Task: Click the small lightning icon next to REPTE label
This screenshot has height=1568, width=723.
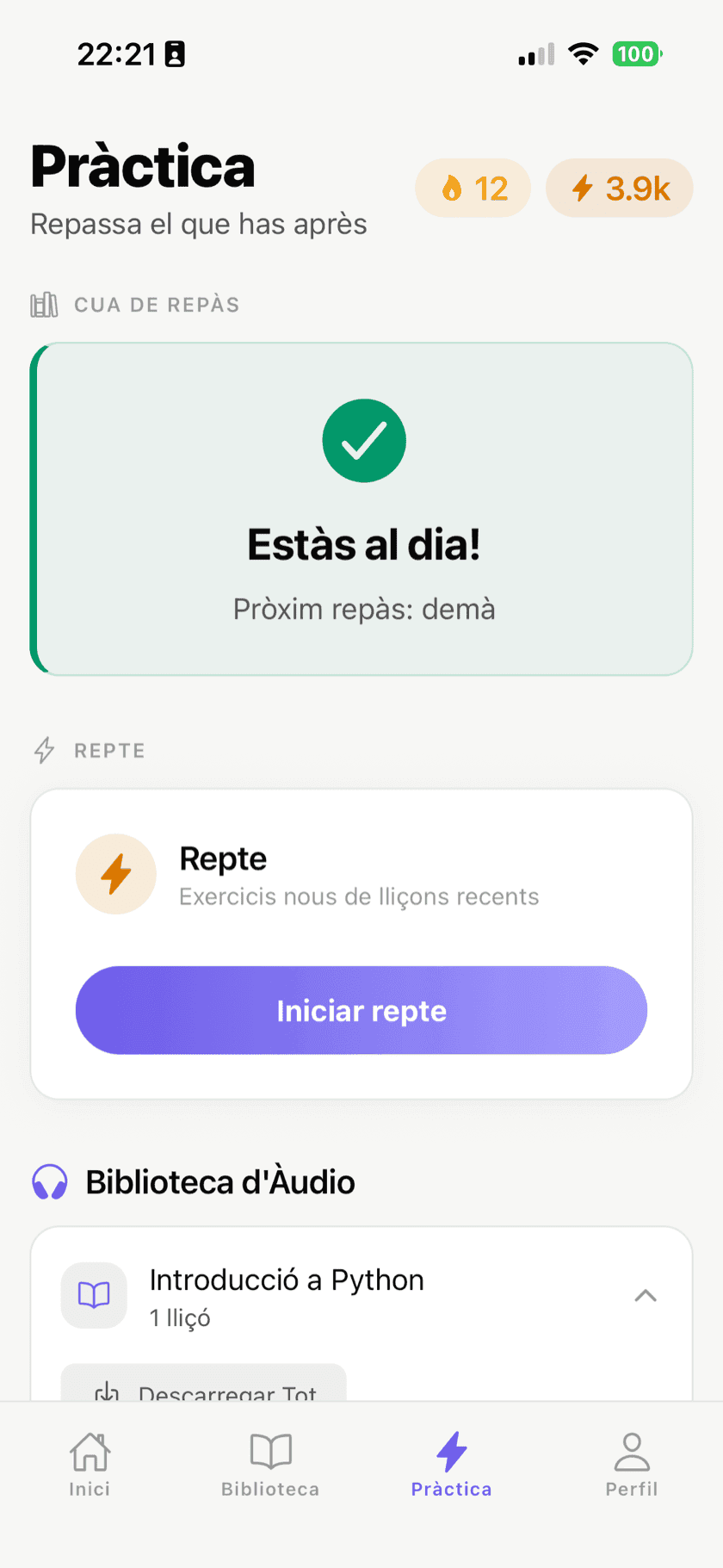Action: click(44, 750)
